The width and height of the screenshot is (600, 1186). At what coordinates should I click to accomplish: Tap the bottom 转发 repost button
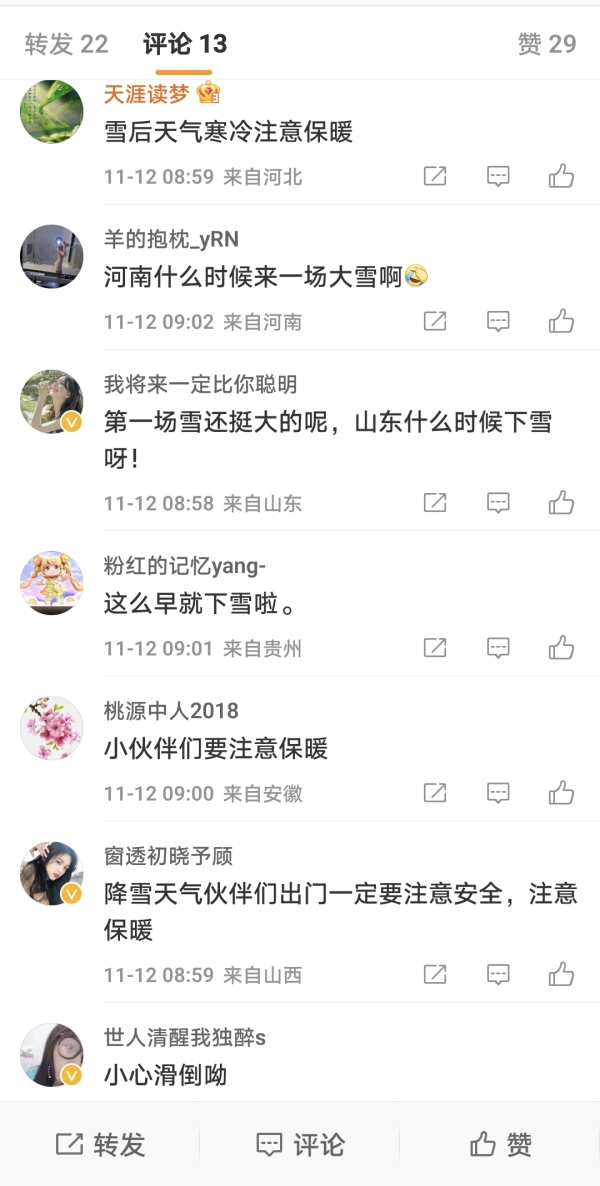pyautogui.click(x=100, y=1145)
